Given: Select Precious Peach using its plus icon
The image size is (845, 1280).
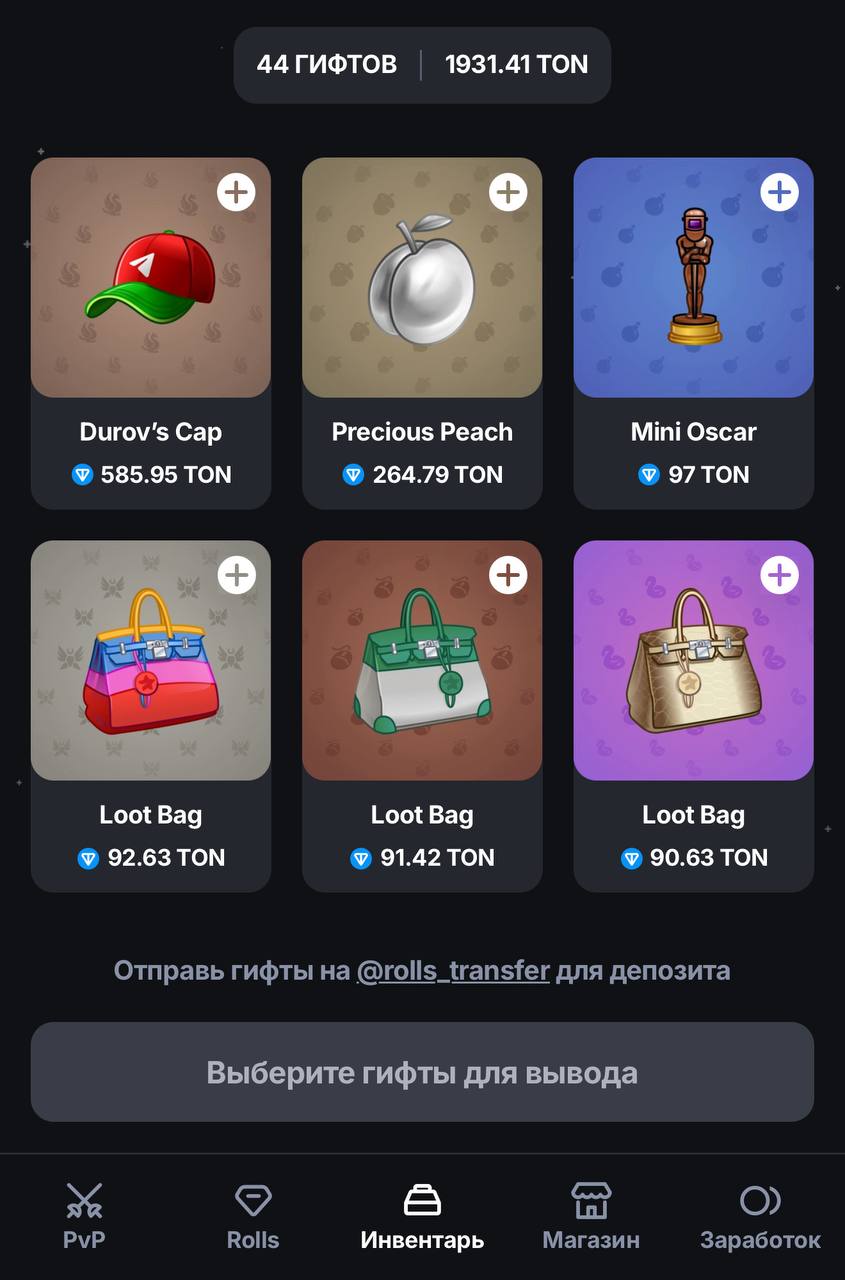Looking at the screenshot, I should pyautogui.click(x=508, y=192).
